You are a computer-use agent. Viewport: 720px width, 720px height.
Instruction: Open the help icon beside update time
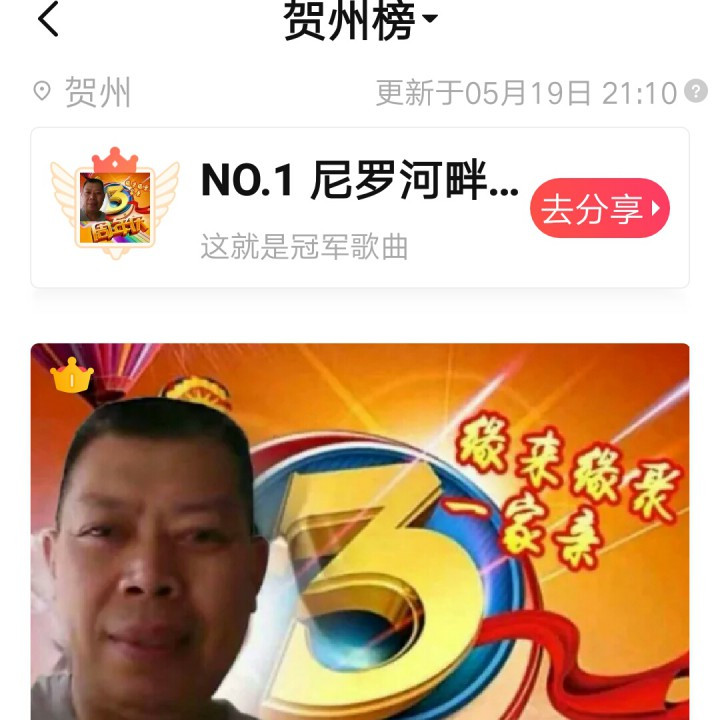click(696, 92)
